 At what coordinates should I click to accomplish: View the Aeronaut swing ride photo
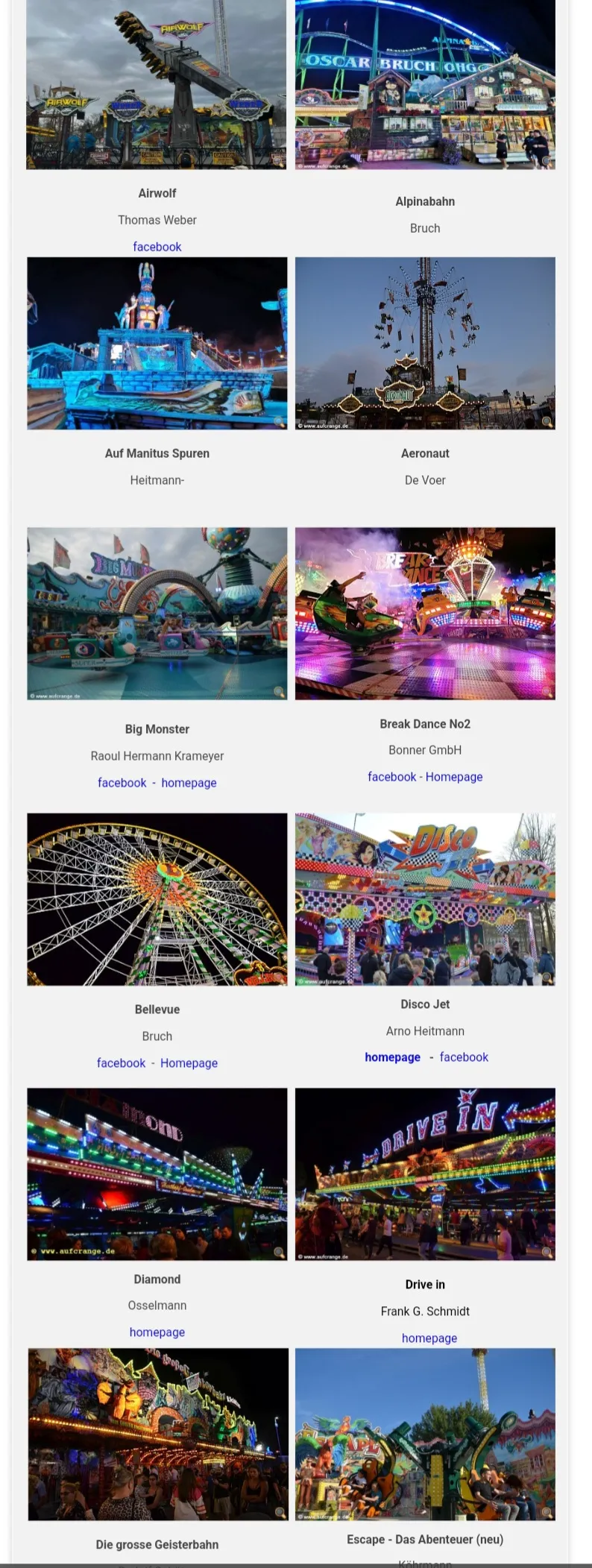(425, 343)
